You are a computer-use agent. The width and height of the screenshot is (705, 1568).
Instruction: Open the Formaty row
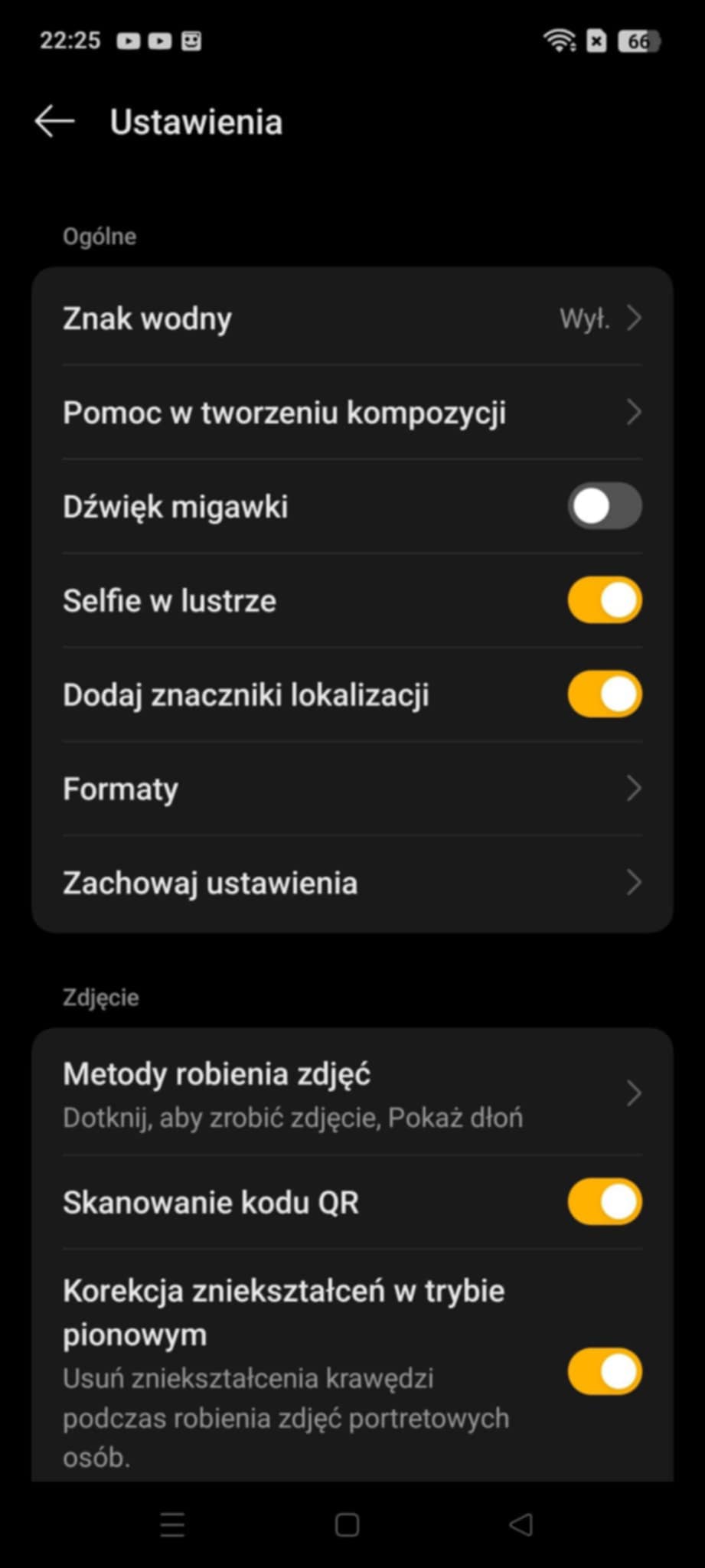point(352,789)
